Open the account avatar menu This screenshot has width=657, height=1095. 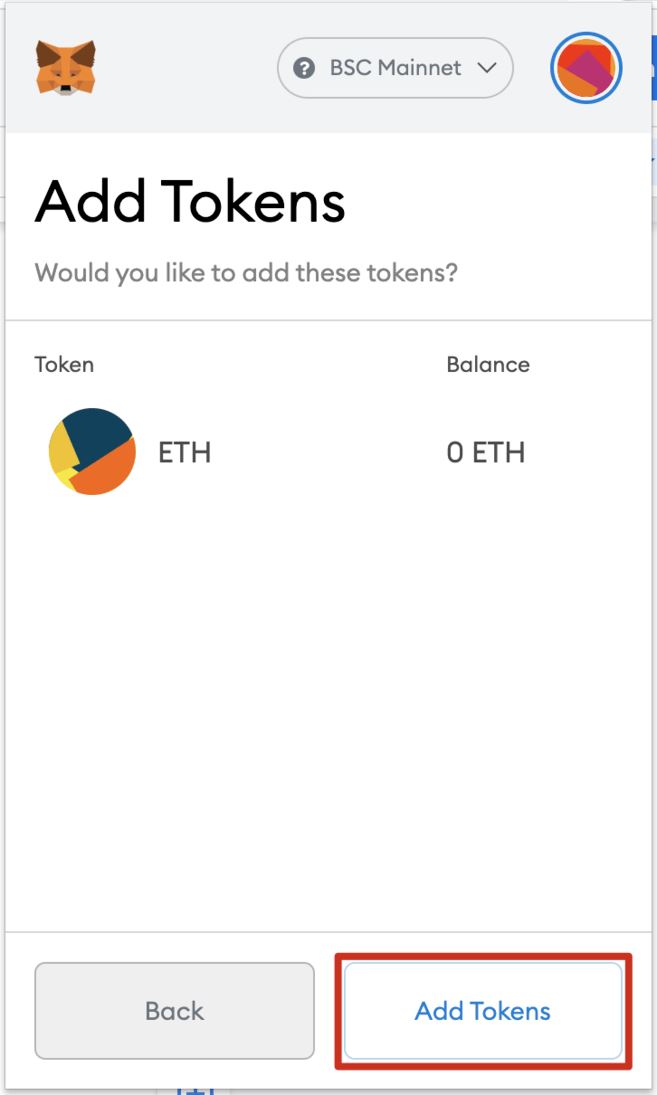tap(586, 68)
